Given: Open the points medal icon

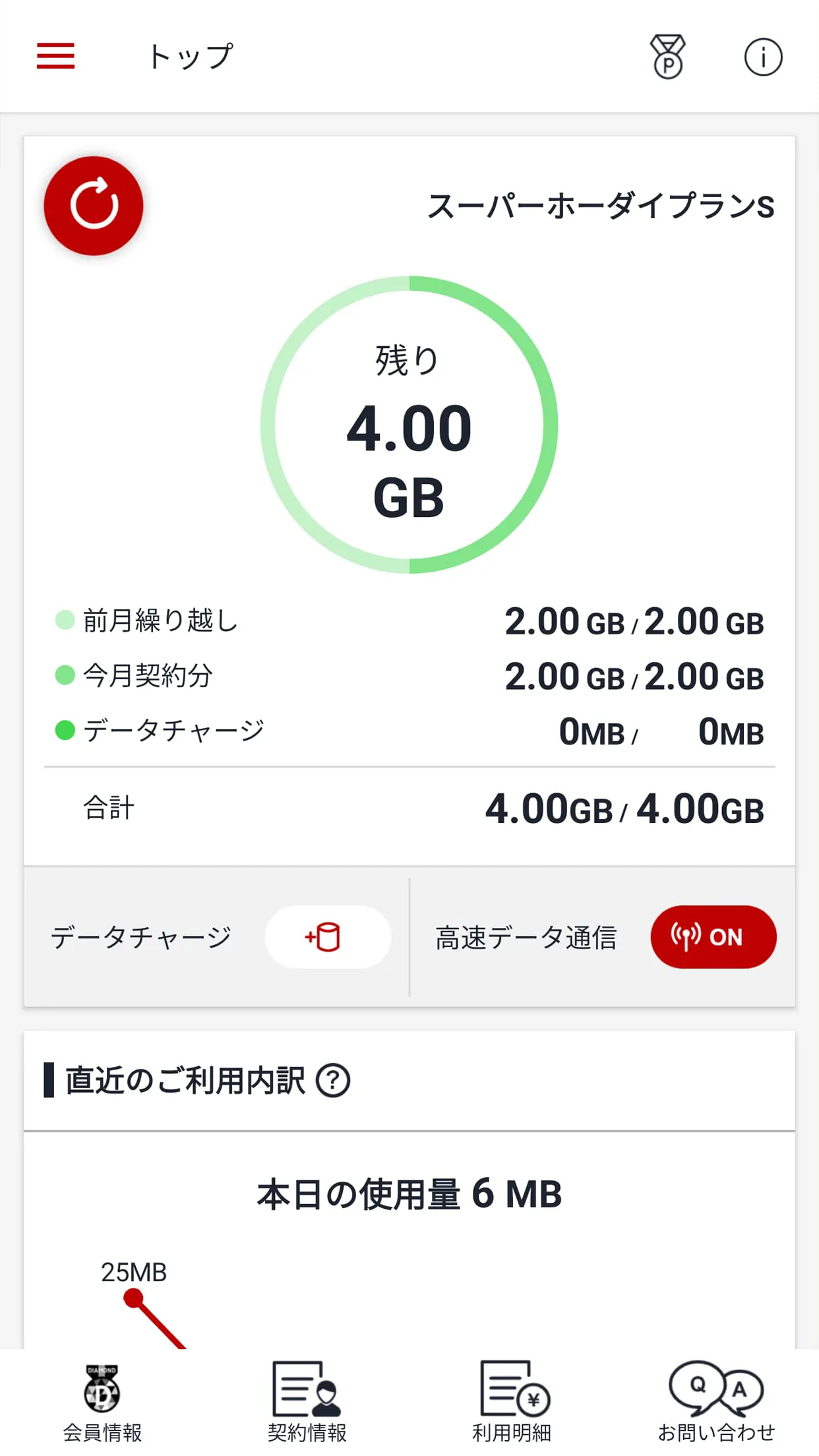Looking at the screenshot, I should point(667,57).
